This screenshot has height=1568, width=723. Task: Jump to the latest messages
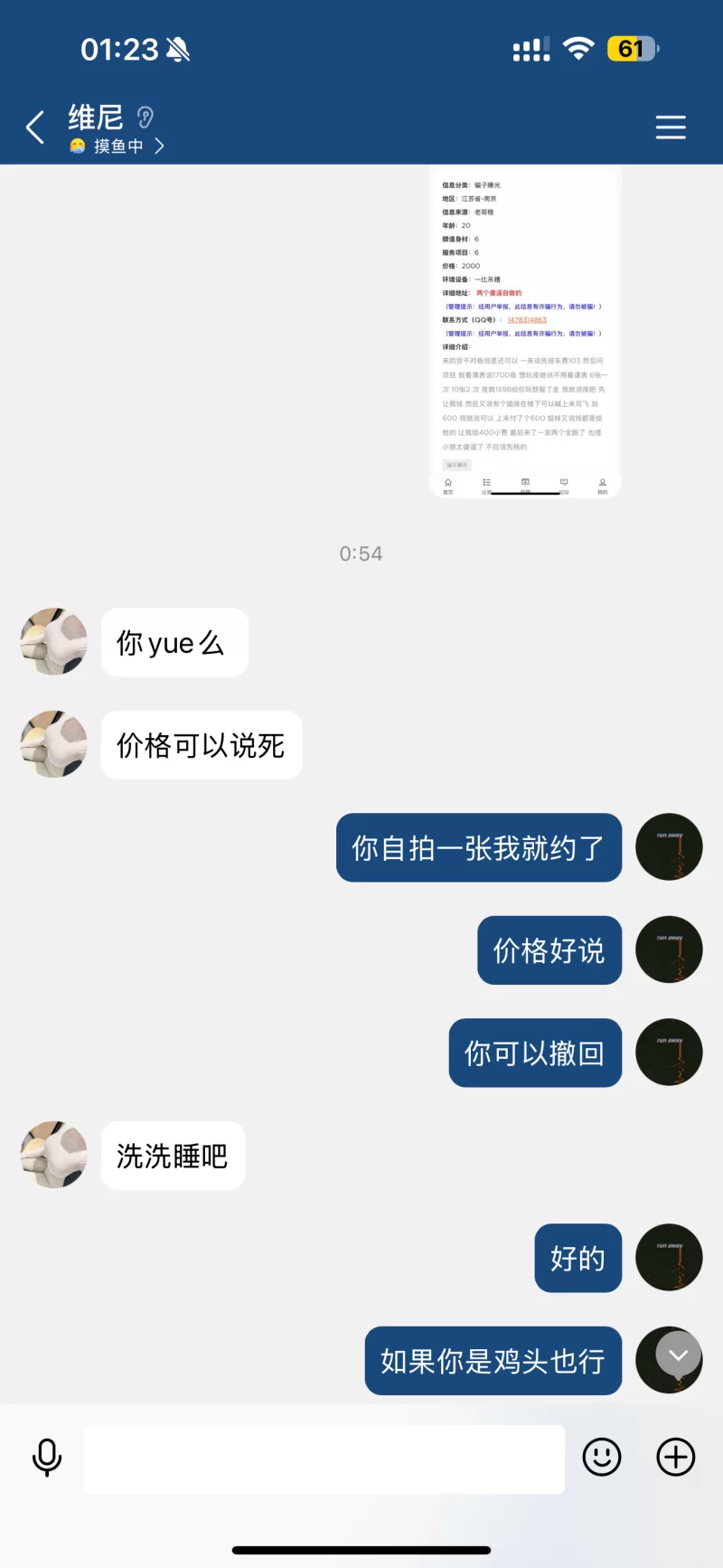click(x=678, y=1354)
